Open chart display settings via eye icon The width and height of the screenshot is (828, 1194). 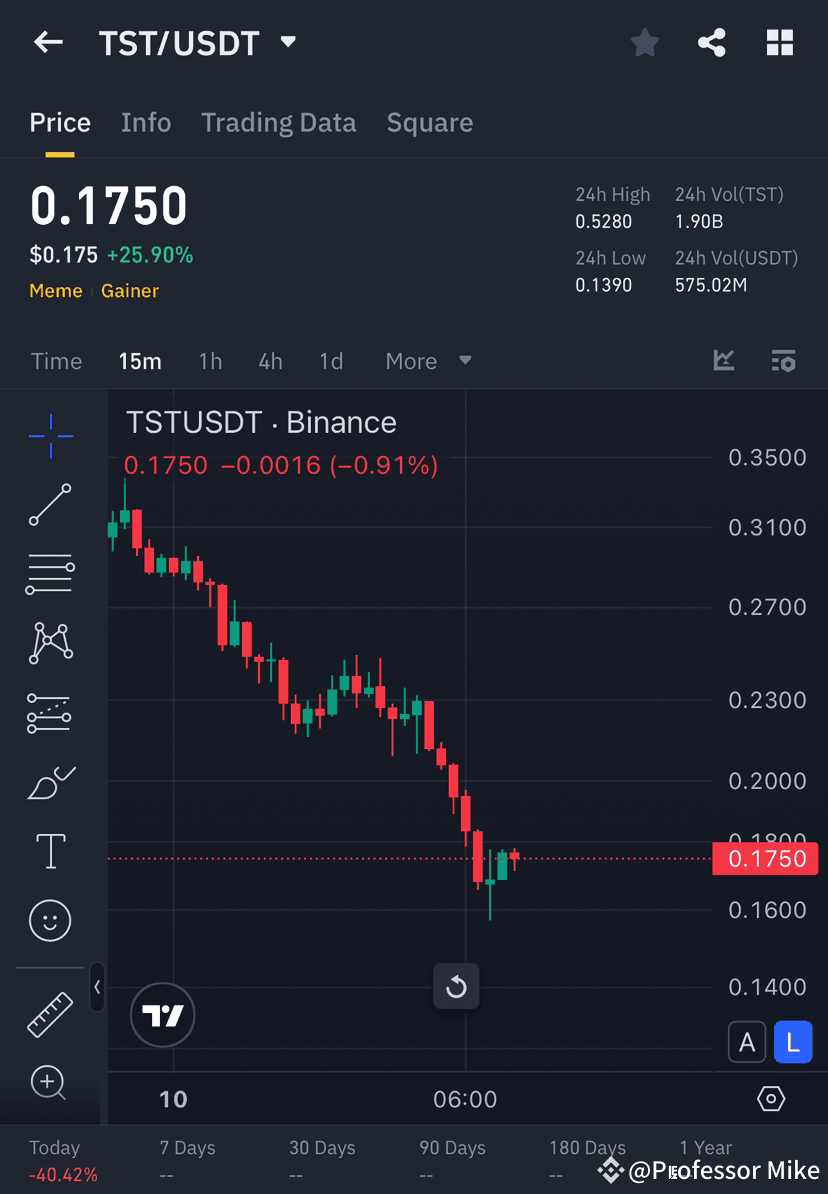point(770,1097)
